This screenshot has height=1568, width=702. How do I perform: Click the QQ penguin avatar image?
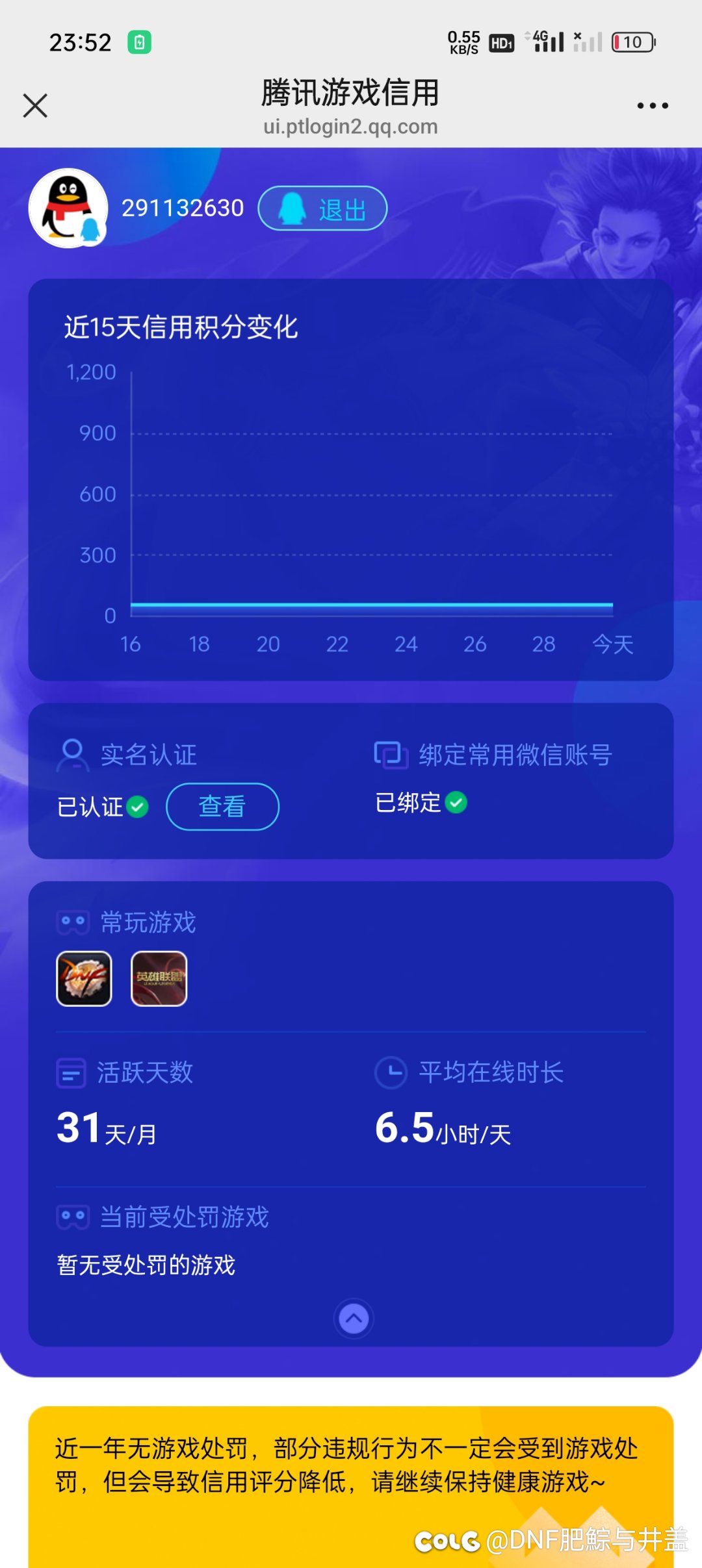pyautogui.click(x=68, y=207)
